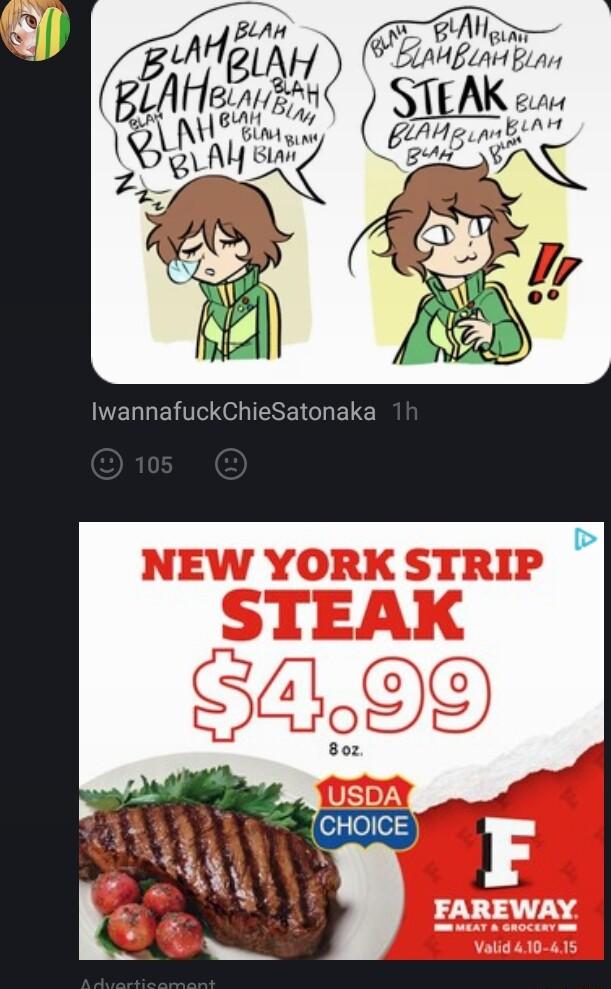The image size is (611, 989).
Task: Open the Fareway New York Strip Steak ad
Action: pyautogui.click(x=340, y=740)
